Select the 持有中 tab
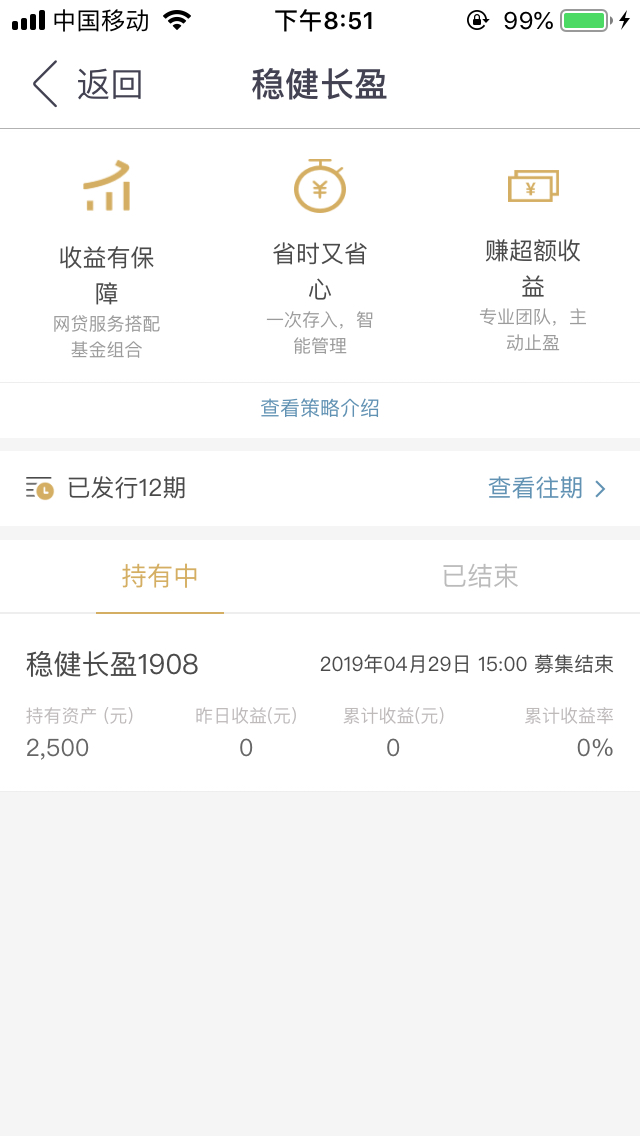Screen dimensions: 640x1136 point(159,577)
